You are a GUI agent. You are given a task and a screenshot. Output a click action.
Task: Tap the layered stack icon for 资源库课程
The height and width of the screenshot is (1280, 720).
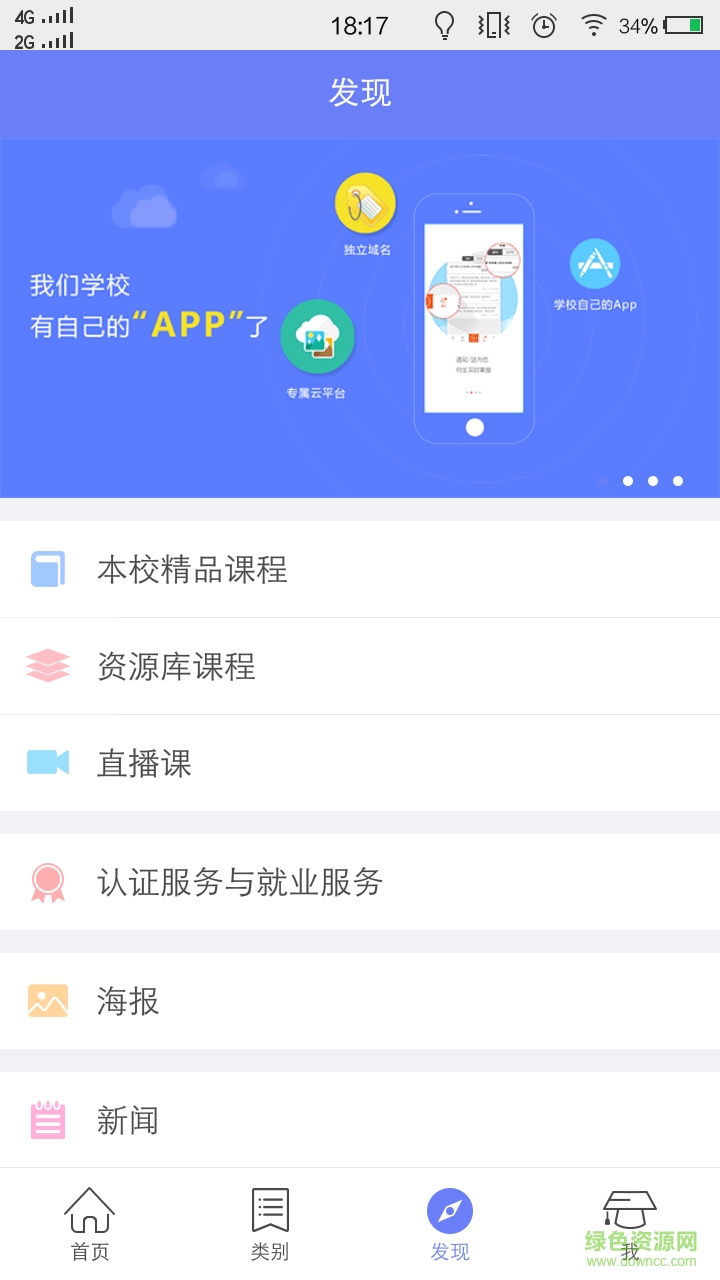tap(46, 664)
